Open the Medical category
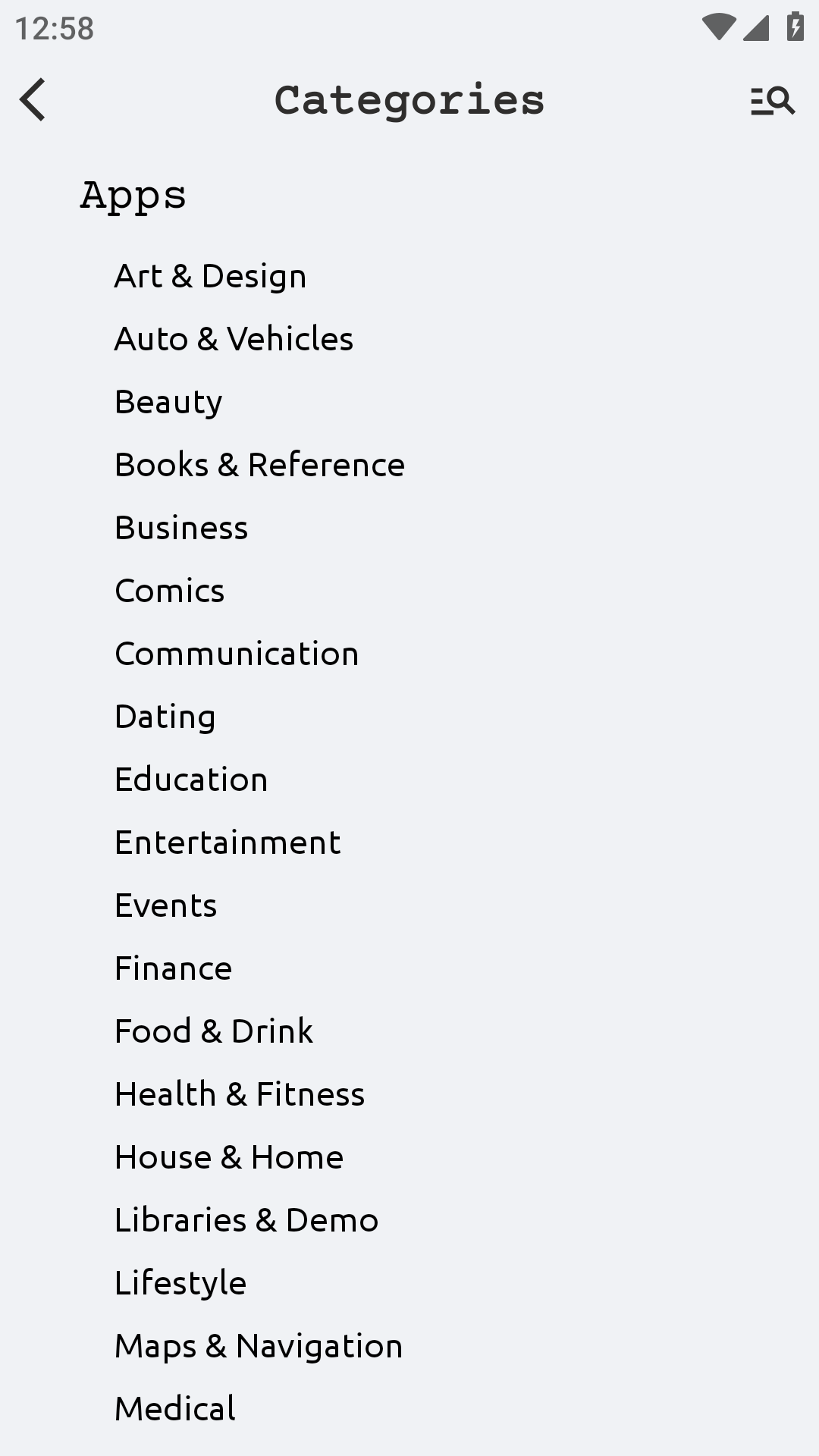The image size is (819, 1456). click(x=175, y=1409)
